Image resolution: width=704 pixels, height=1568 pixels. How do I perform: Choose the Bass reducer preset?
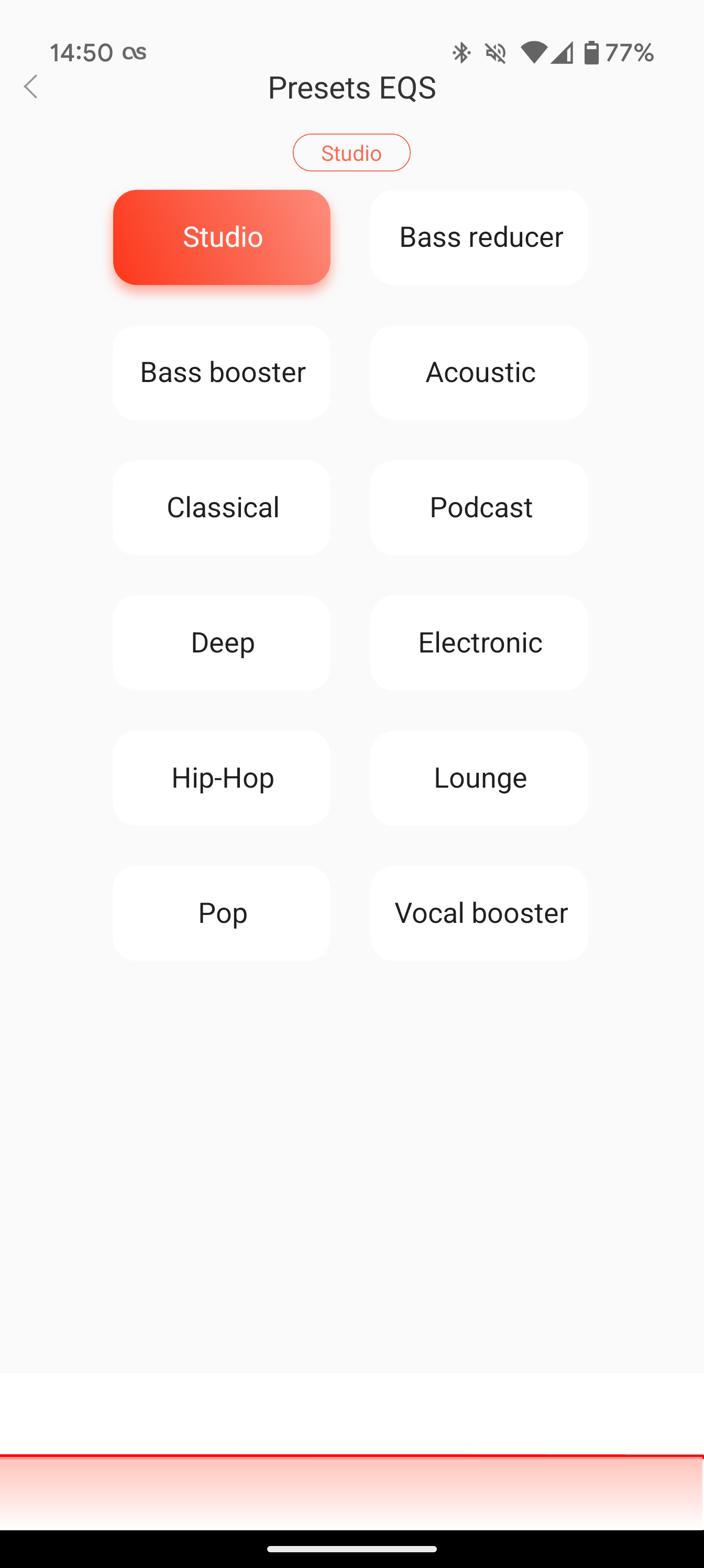click(x=479, y=237)
